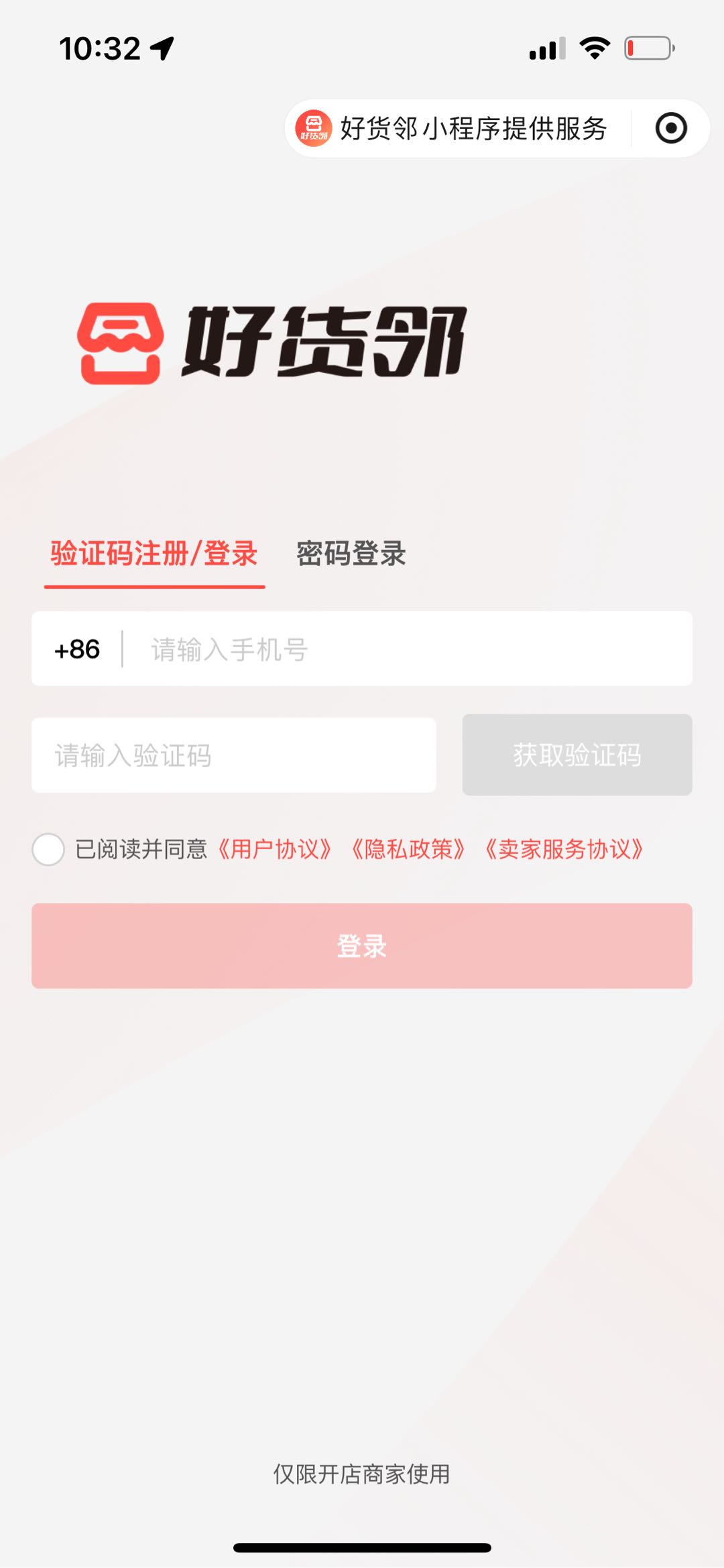The image size is (724, 1568).
Task: Click the Wi-Fi icon in the status bar
Action: [593, 46]
